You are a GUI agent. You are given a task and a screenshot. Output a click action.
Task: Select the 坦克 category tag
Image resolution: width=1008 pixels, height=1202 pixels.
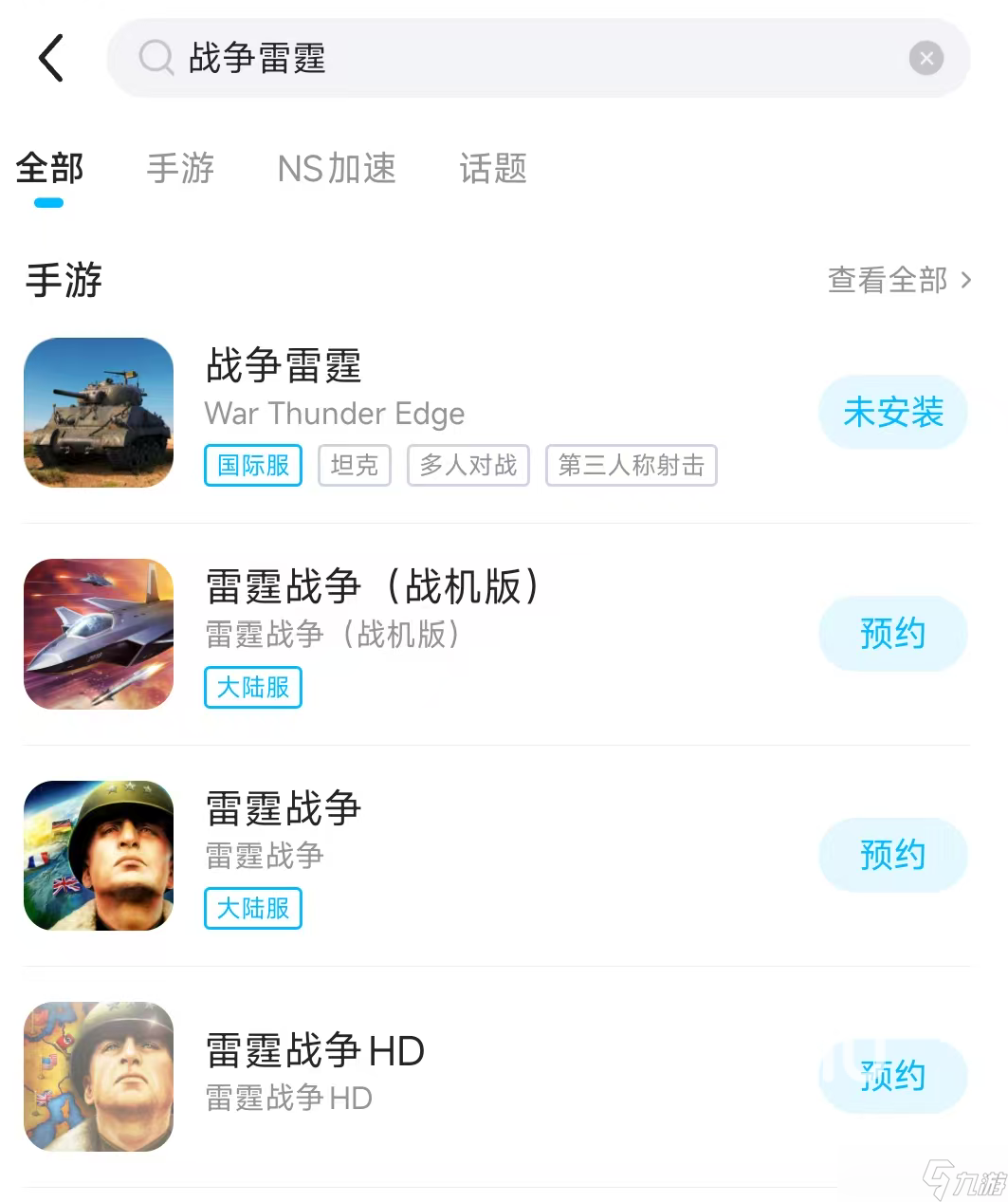(x=354, y=466)
